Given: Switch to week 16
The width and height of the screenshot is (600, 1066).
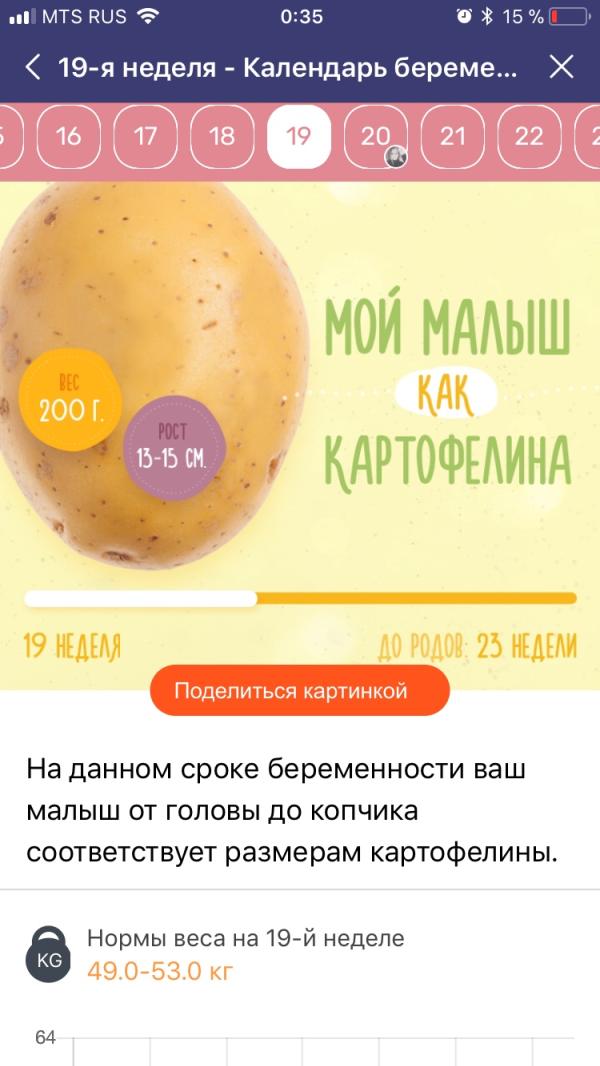Looking at the screenshot, I should point(68,136).
